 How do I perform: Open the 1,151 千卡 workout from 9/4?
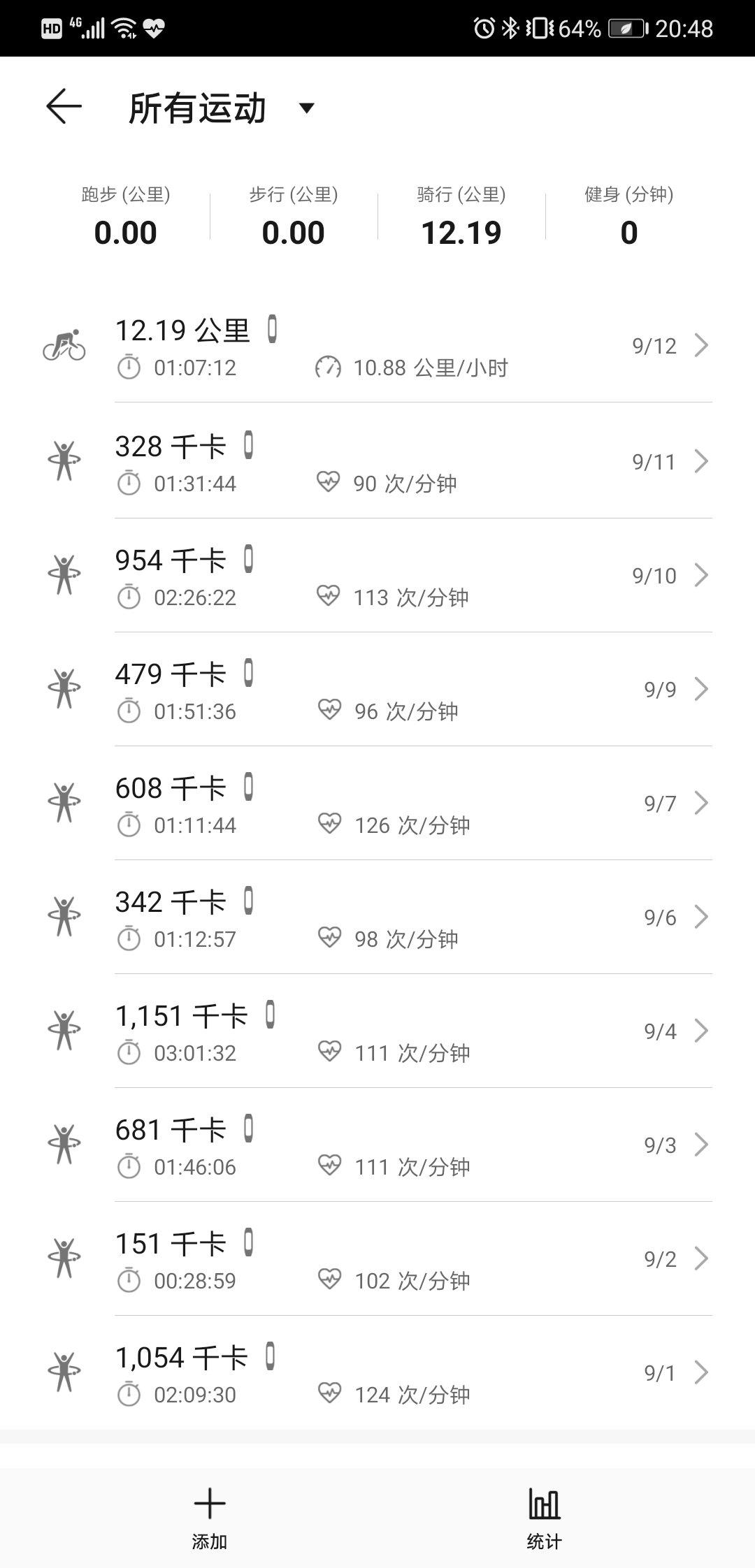(377, 1032)
